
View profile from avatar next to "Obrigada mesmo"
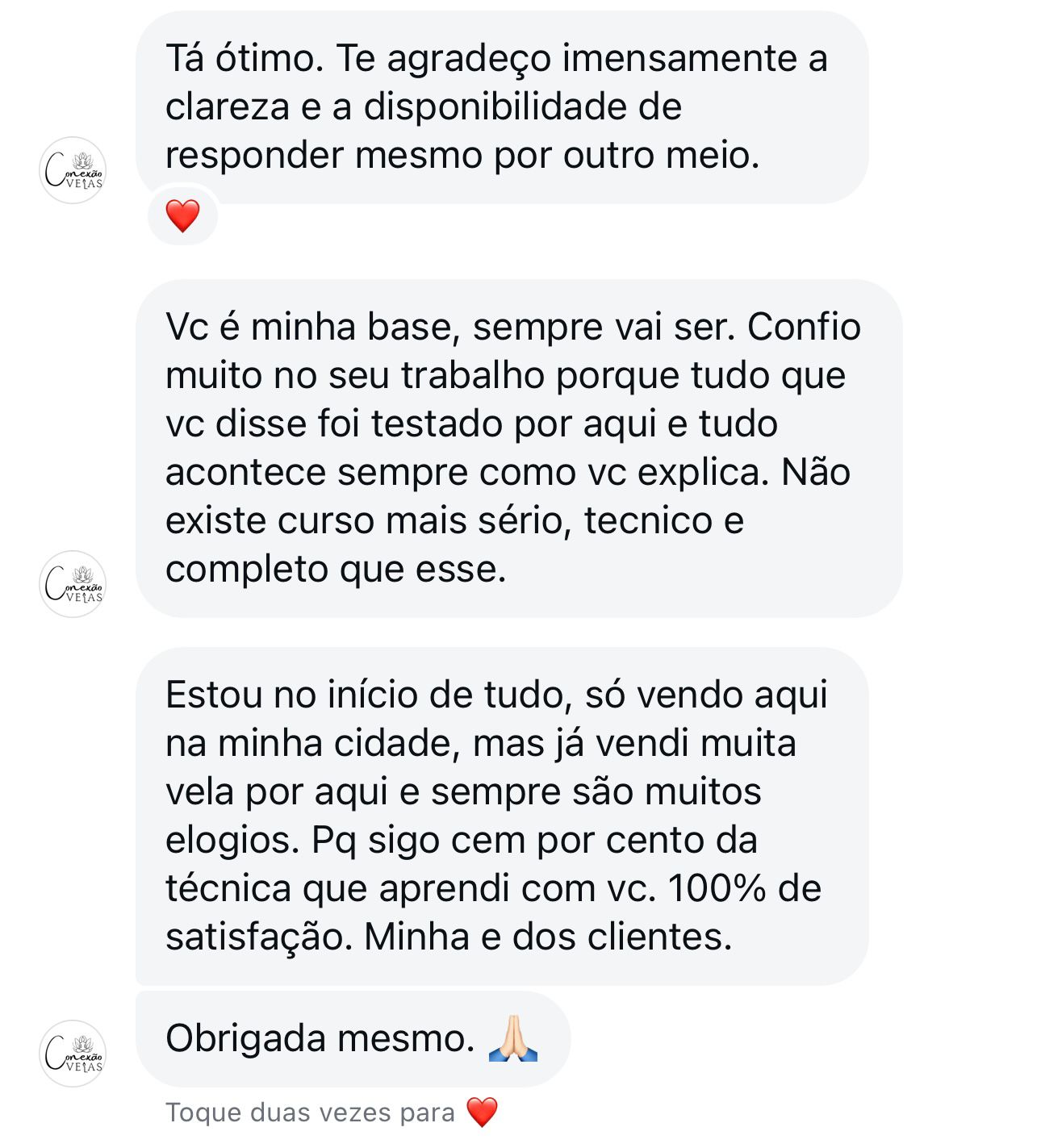(x=73, y=1054)
